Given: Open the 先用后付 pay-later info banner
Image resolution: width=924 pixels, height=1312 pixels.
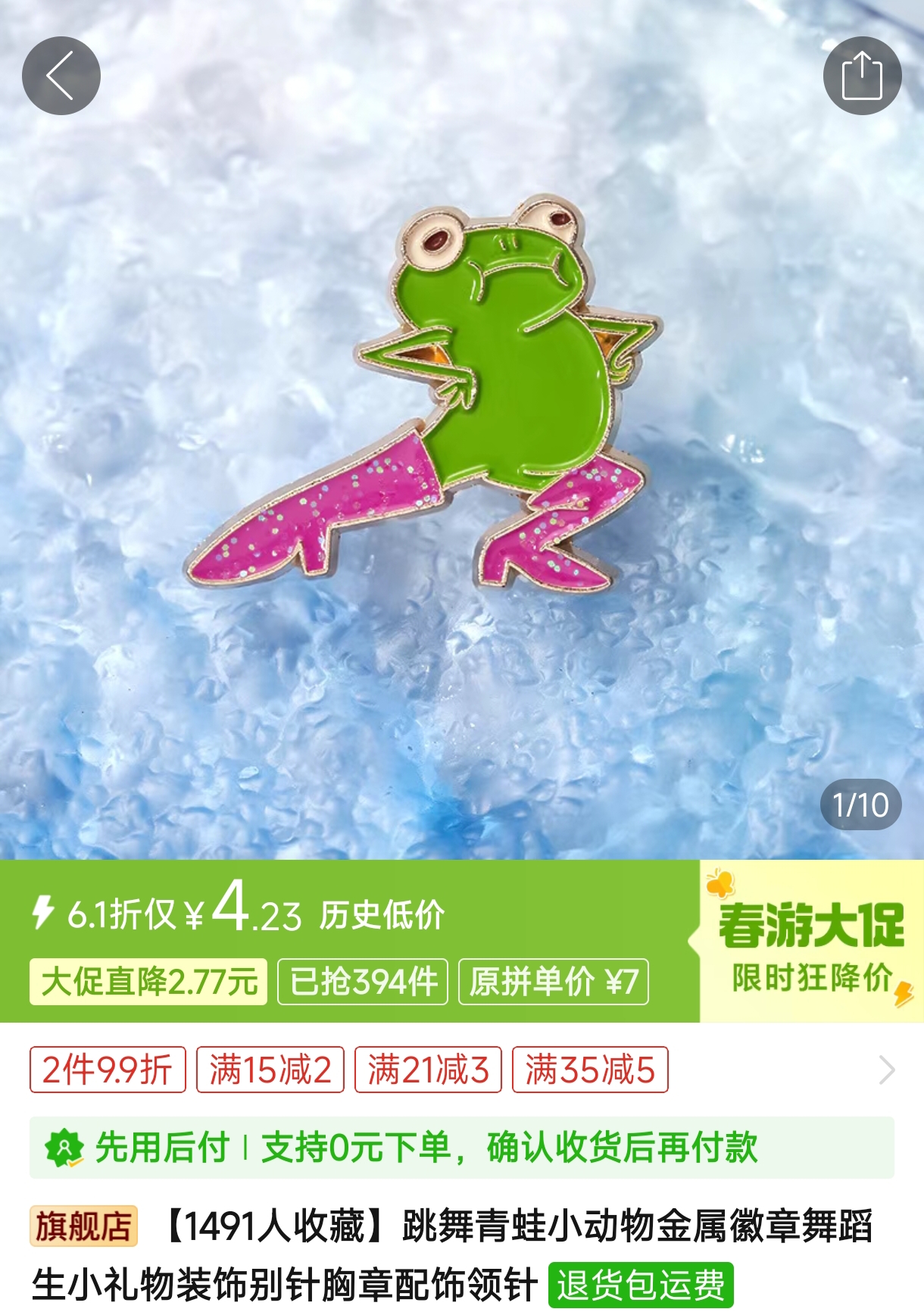Looking at the screenshot, I should click(461, 1148).
